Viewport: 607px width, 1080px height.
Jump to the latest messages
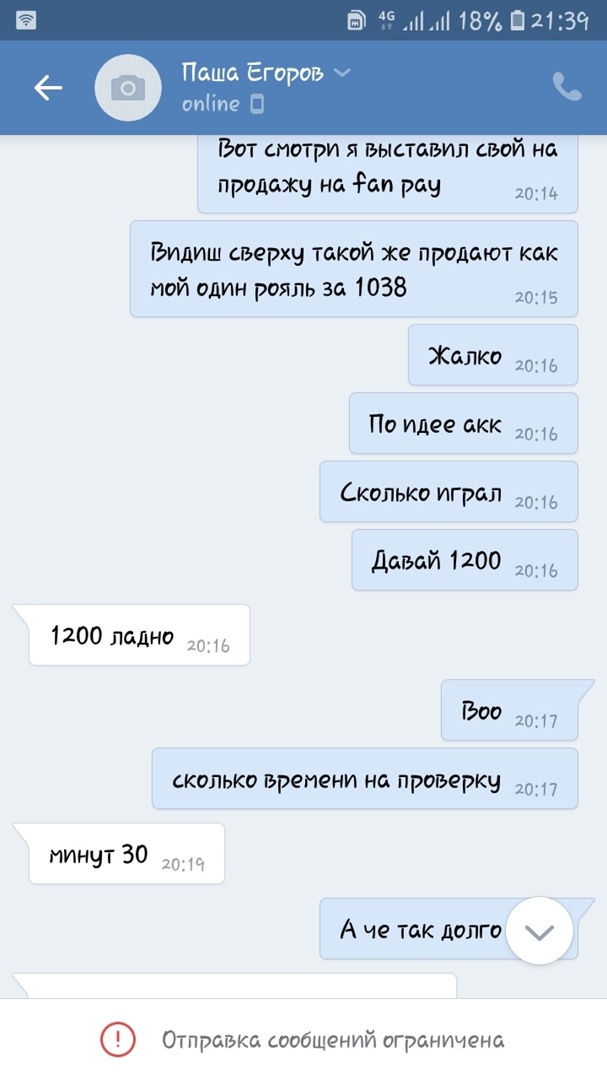pyautogui.click(x=539, y=931)
